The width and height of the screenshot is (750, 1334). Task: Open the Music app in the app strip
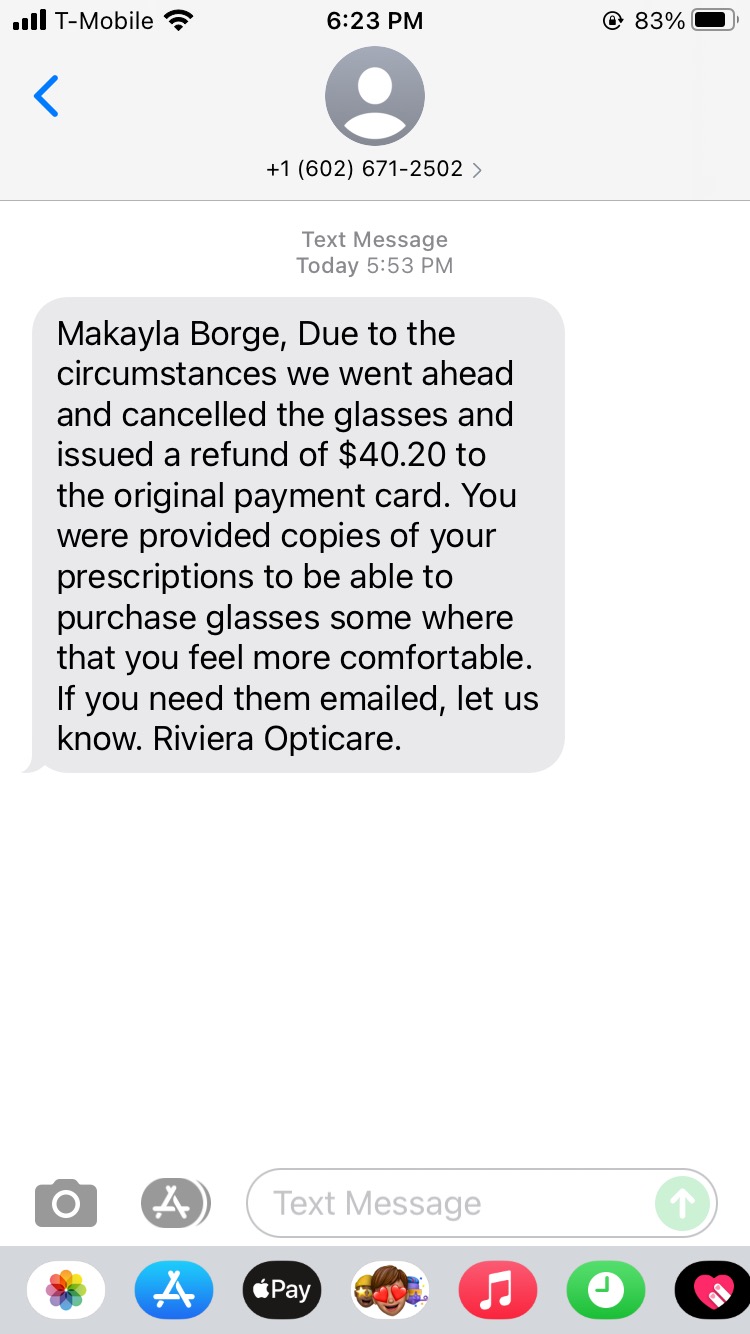tap(498, 1290)
